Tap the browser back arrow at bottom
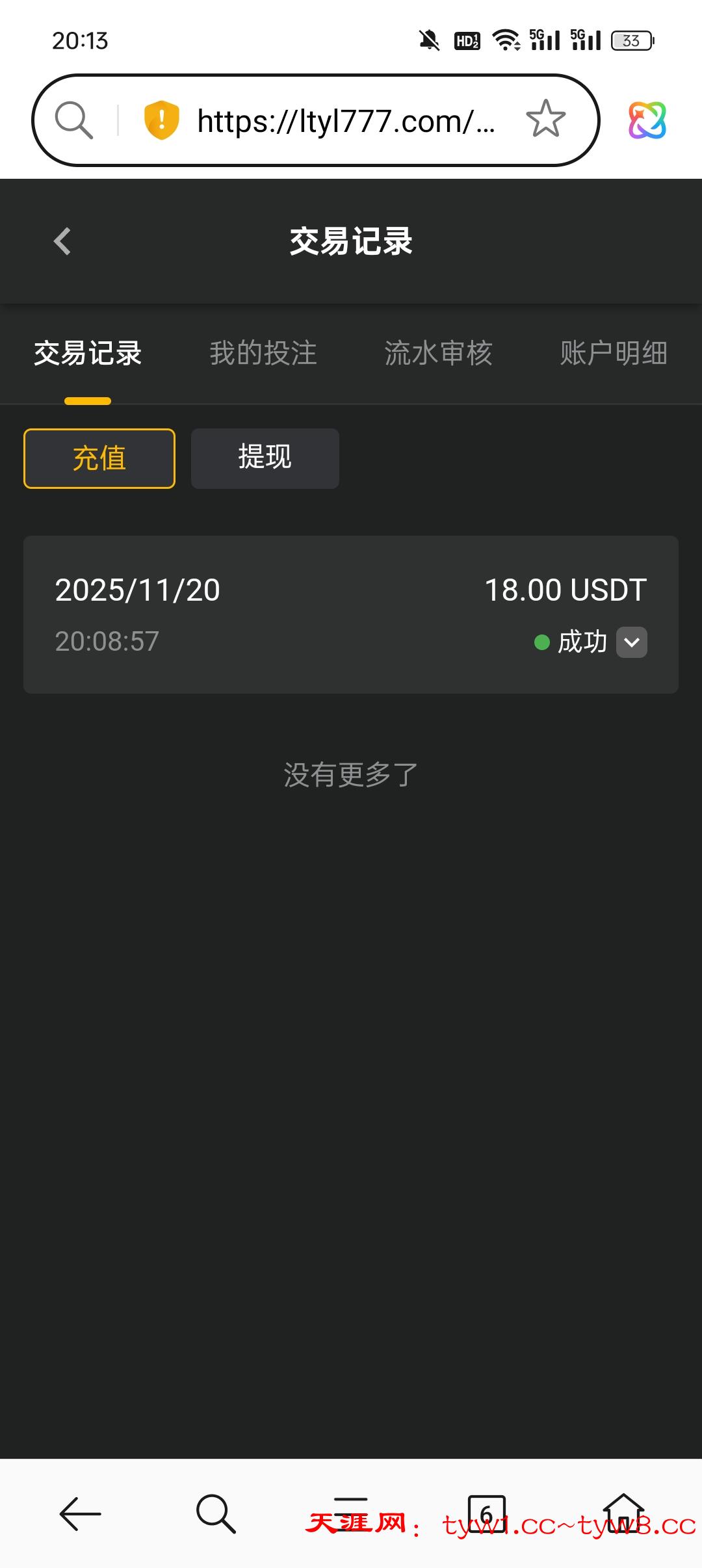Screen dimensions: 702x1568 (x=80, y=1513)
